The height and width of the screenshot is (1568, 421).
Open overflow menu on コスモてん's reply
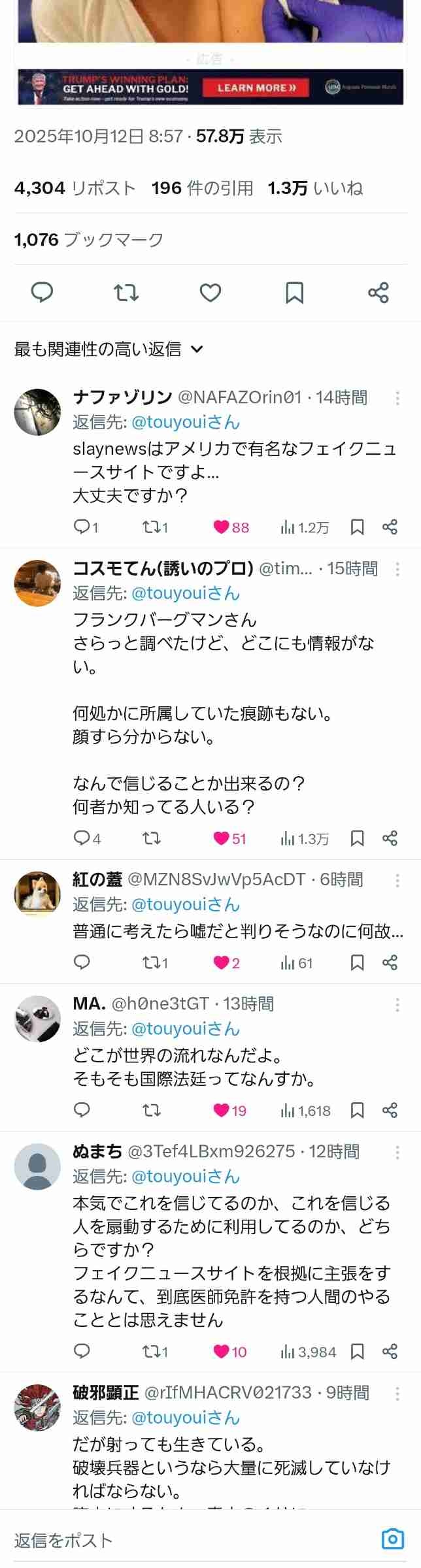(397, 569)
